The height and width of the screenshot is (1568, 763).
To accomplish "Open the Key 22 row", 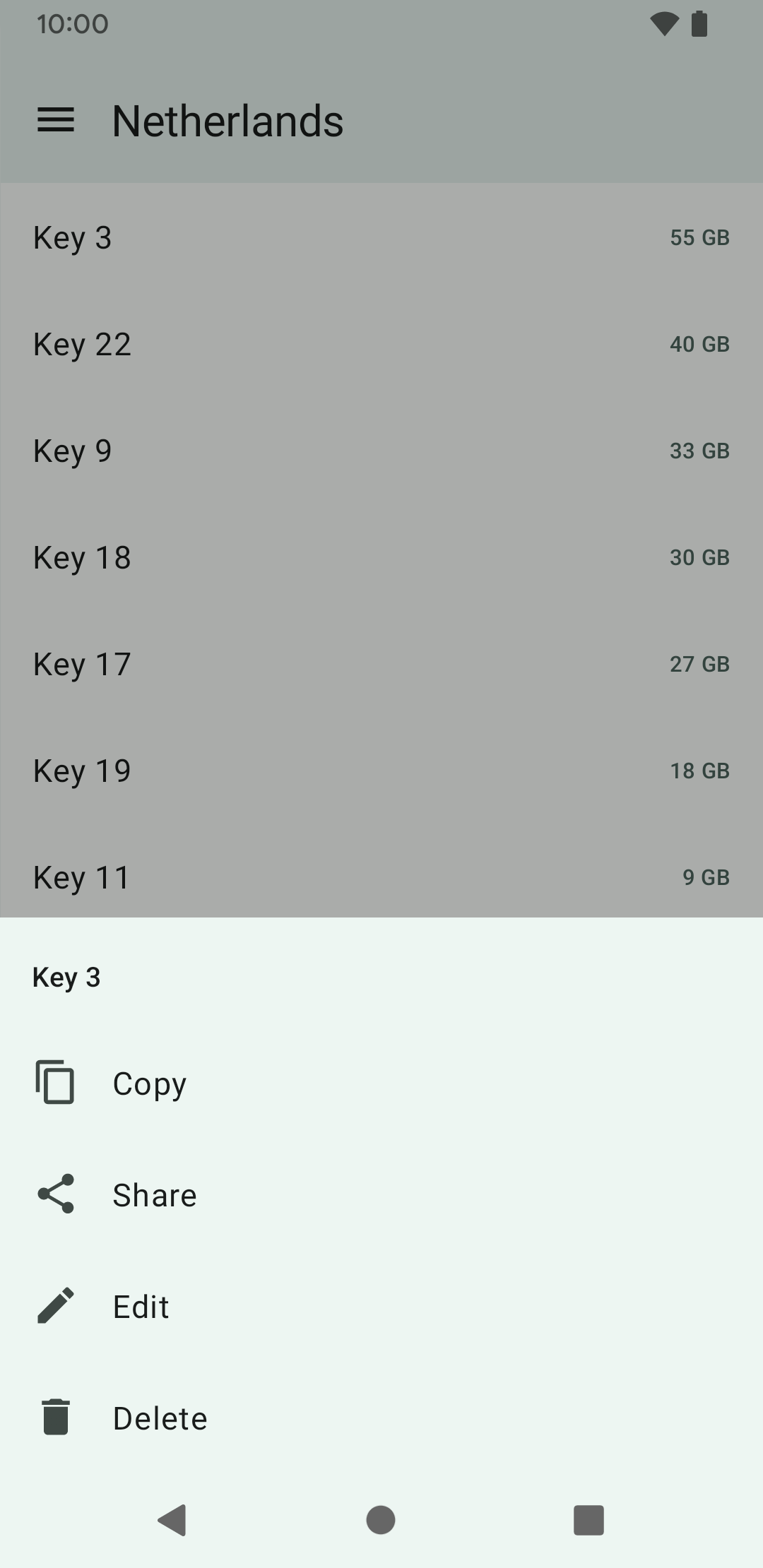I will 381,345.
